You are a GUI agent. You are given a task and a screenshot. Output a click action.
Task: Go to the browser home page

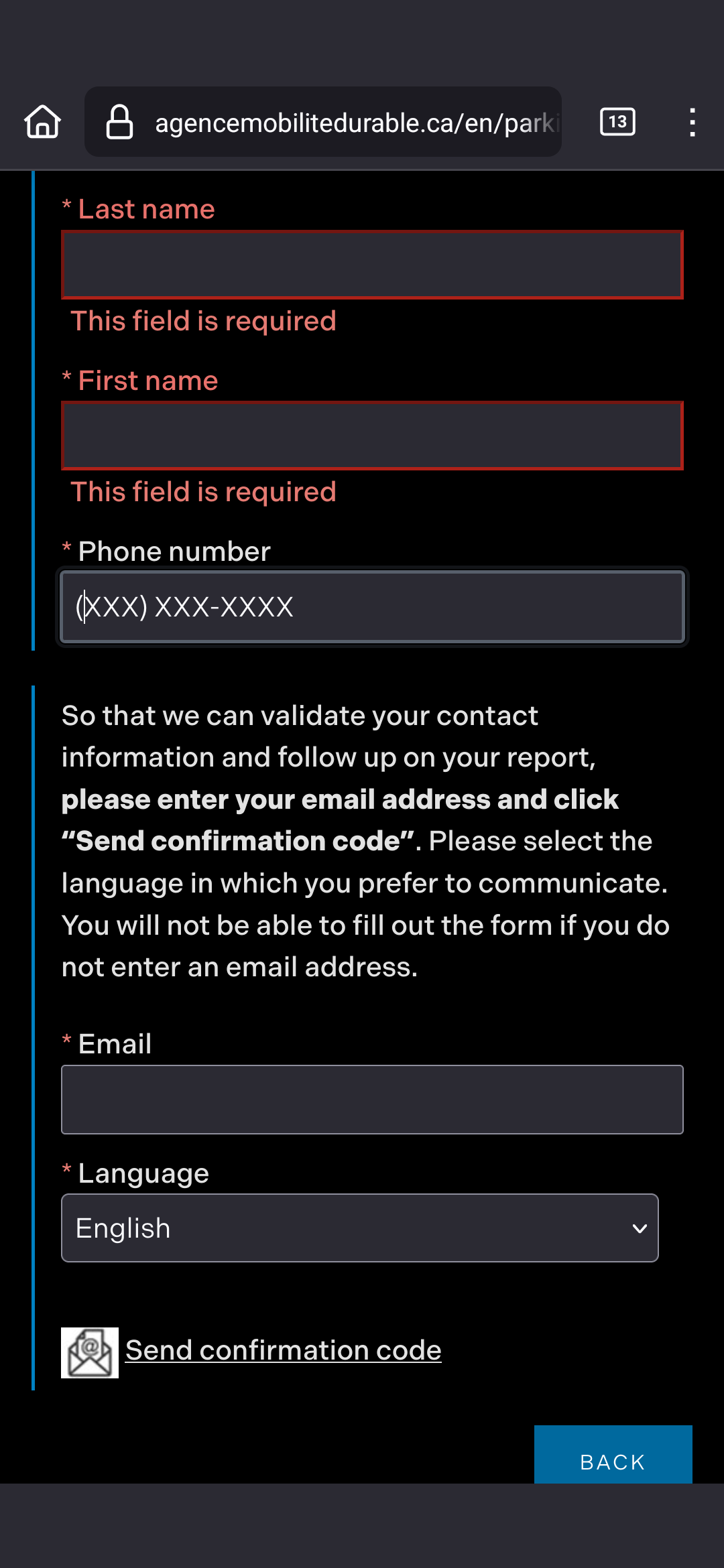coord(43,122)
